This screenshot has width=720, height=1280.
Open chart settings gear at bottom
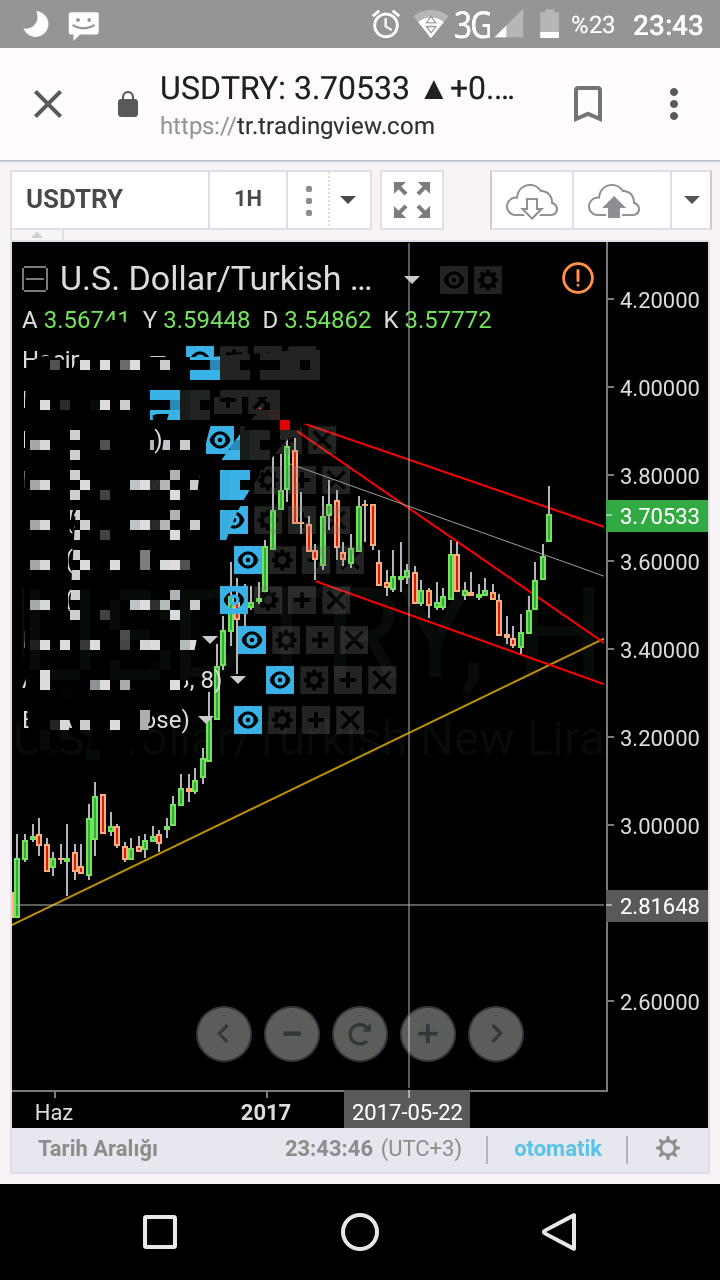[668, 1148]
